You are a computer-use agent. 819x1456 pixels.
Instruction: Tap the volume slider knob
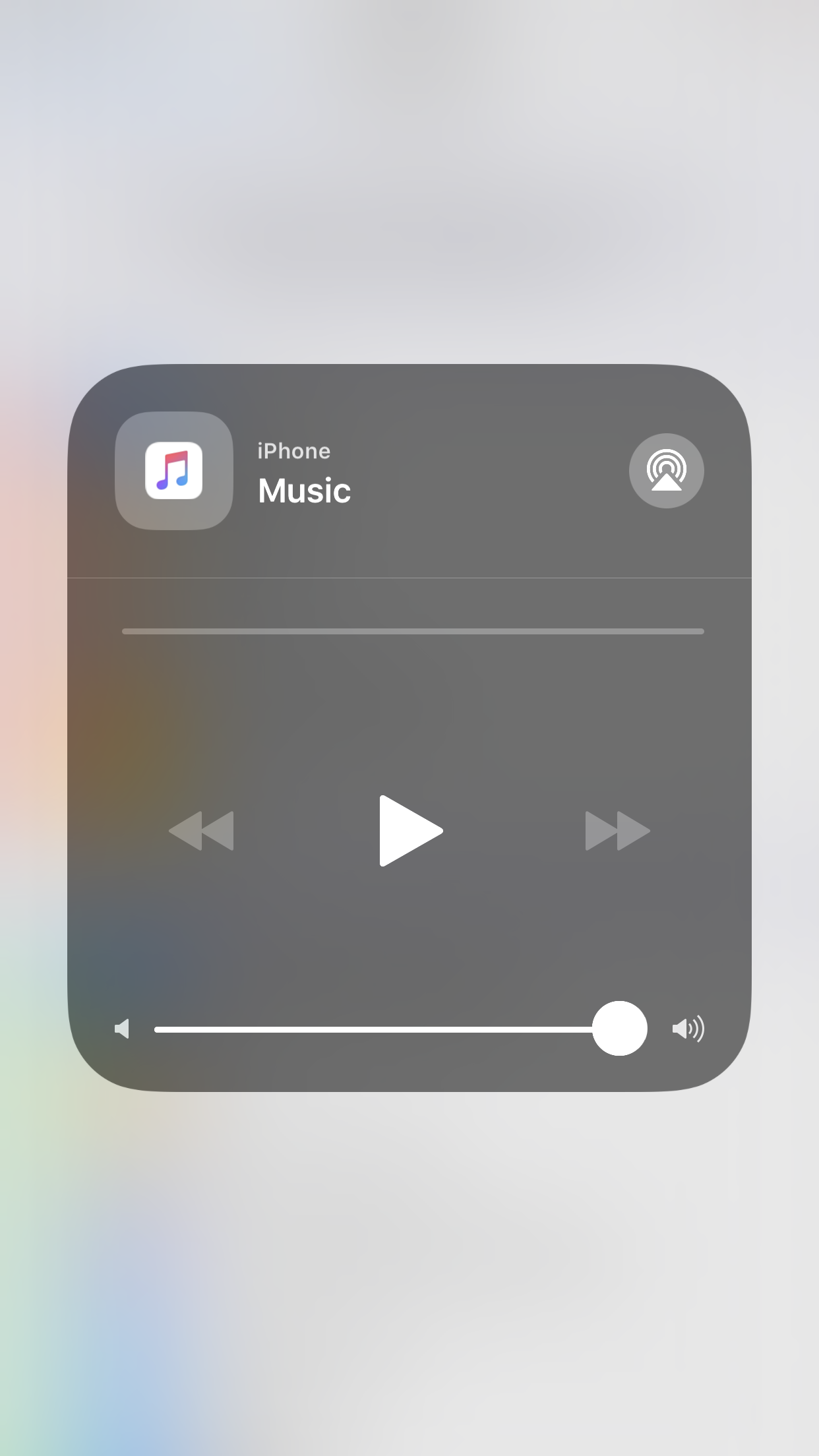(619, 1029)
